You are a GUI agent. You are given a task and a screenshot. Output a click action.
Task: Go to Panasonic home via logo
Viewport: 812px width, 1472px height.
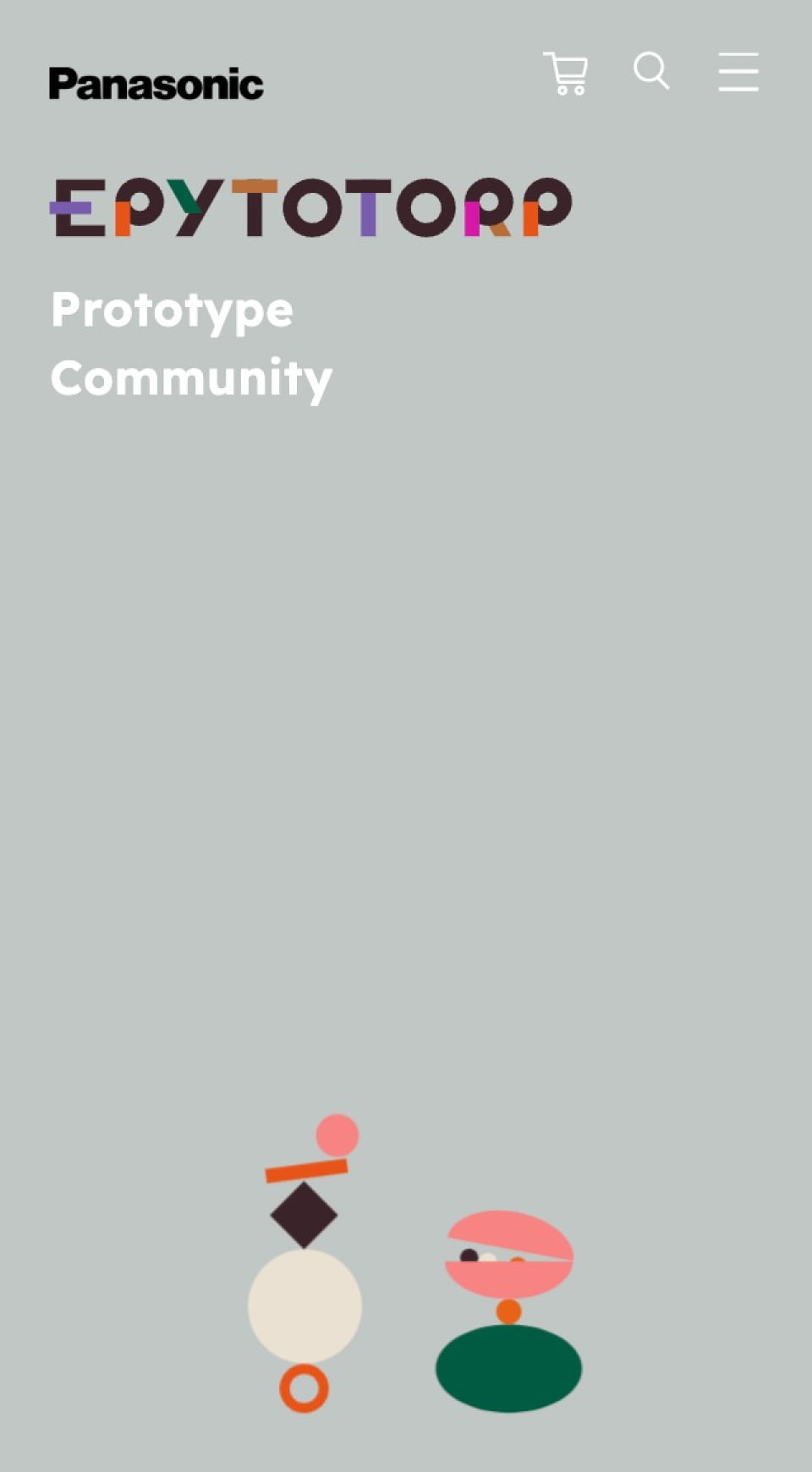pos(156,84)
